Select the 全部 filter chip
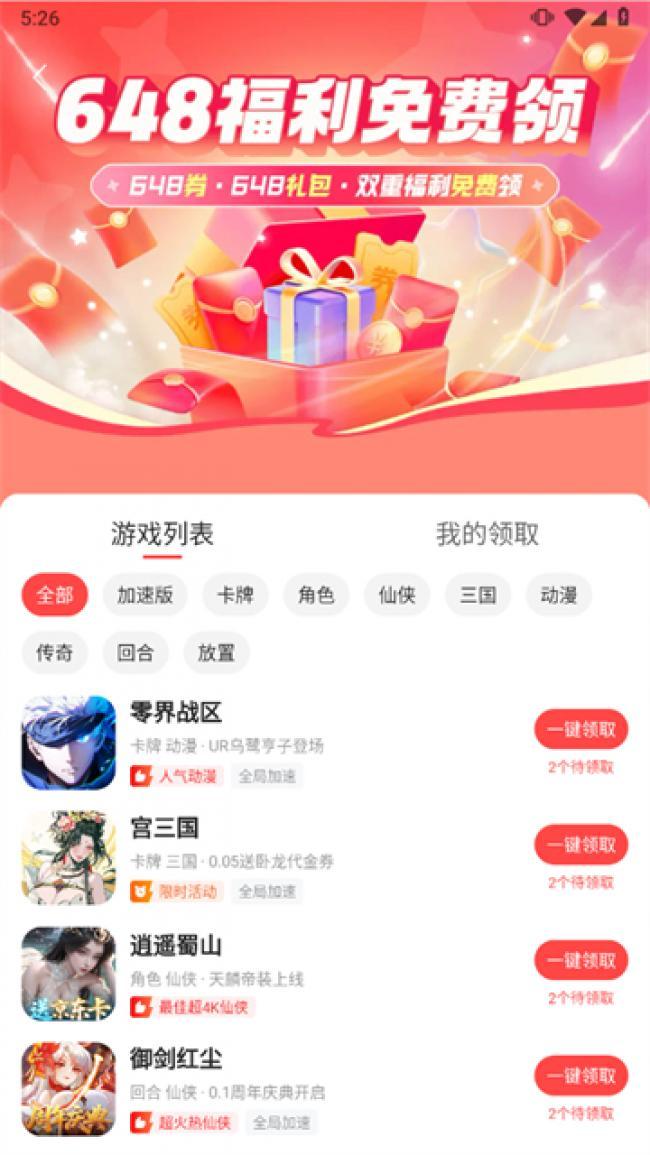This screenshot has width=650, height=1155. 55,596
